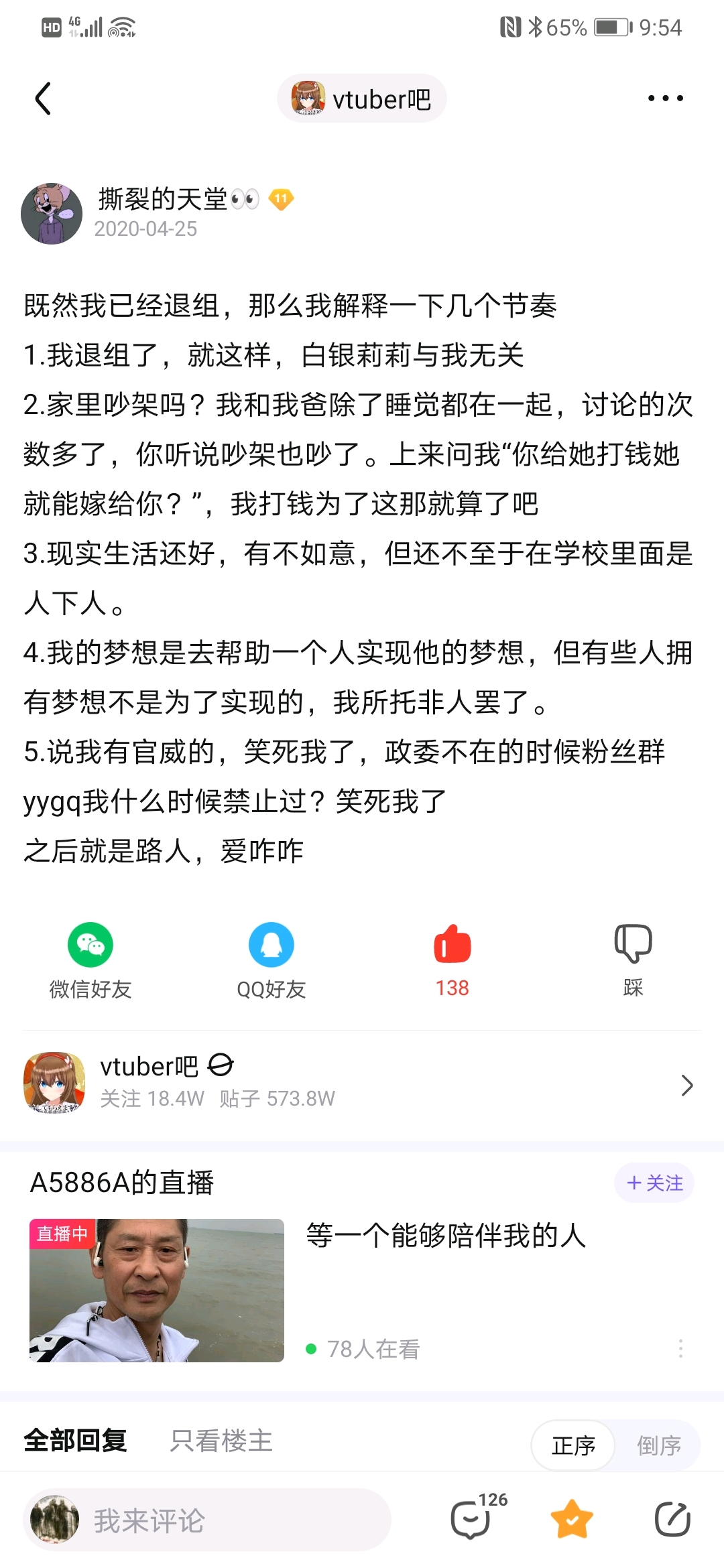Open the vtuber吧 title chip

[362, 99]
